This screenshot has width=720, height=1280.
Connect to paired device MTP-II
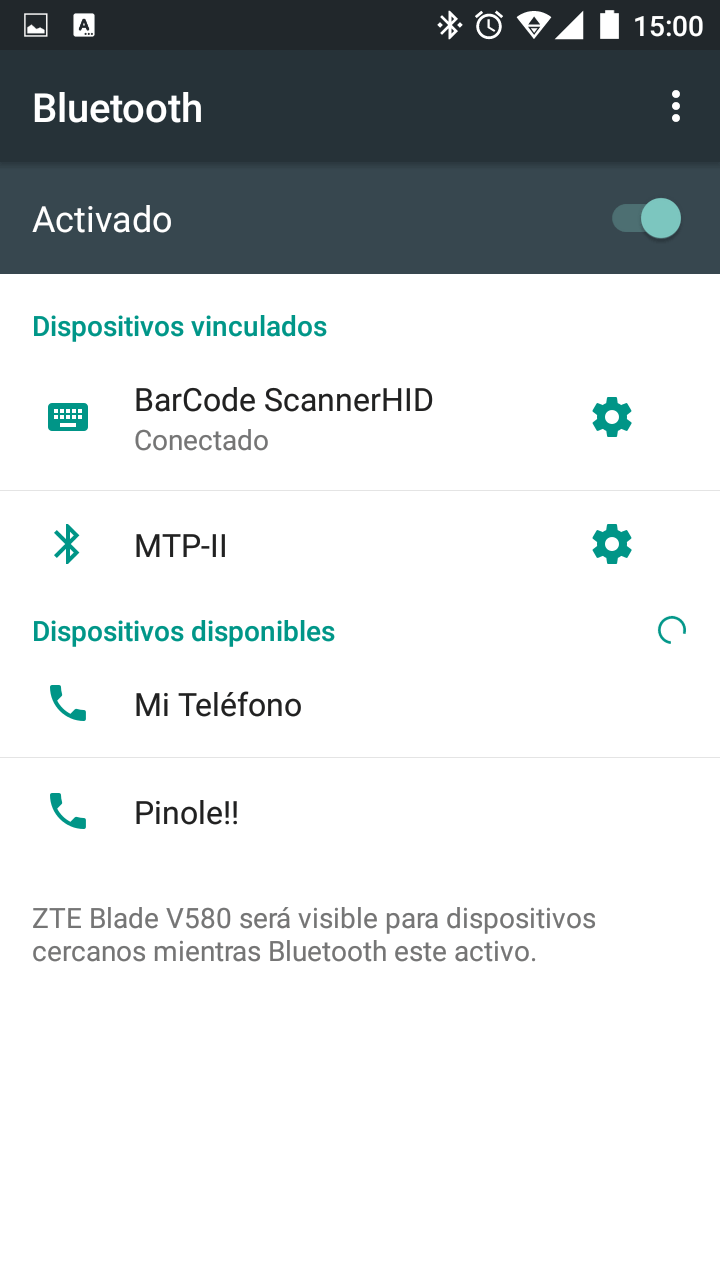pyautogui.click(x=290, y=545)
